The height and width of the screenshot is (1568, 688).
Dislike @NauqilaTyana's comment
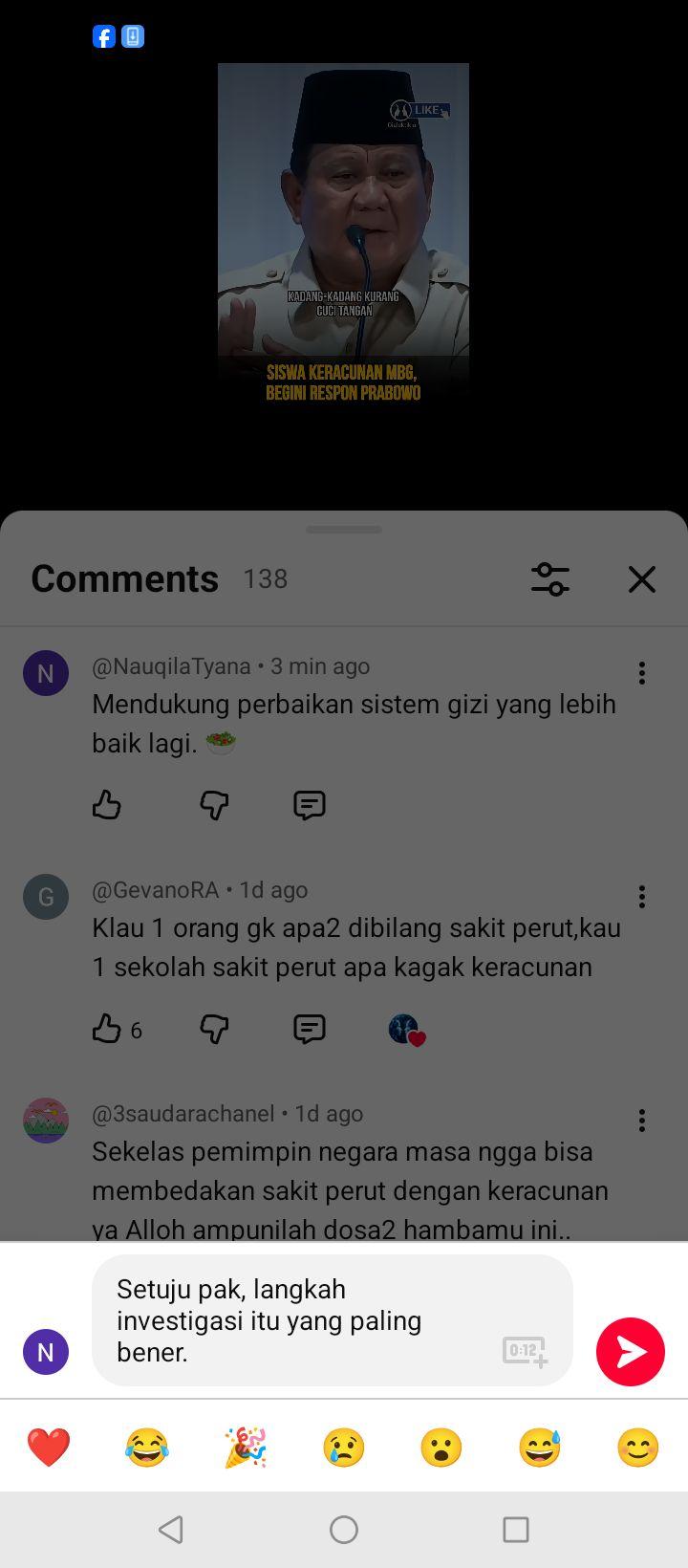214,805
